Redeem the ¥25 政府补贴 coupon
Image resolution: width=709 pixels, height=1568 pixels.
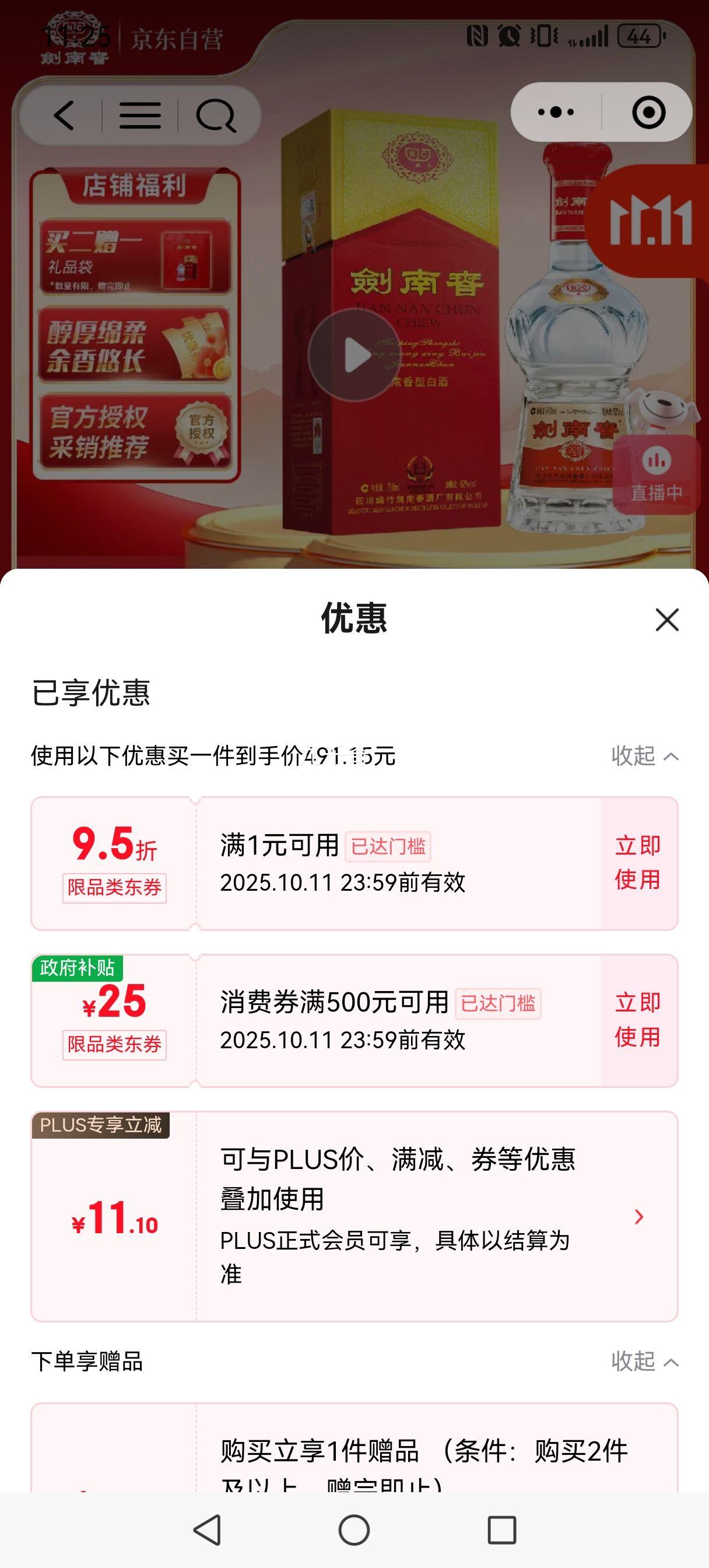coord(638,1020)
